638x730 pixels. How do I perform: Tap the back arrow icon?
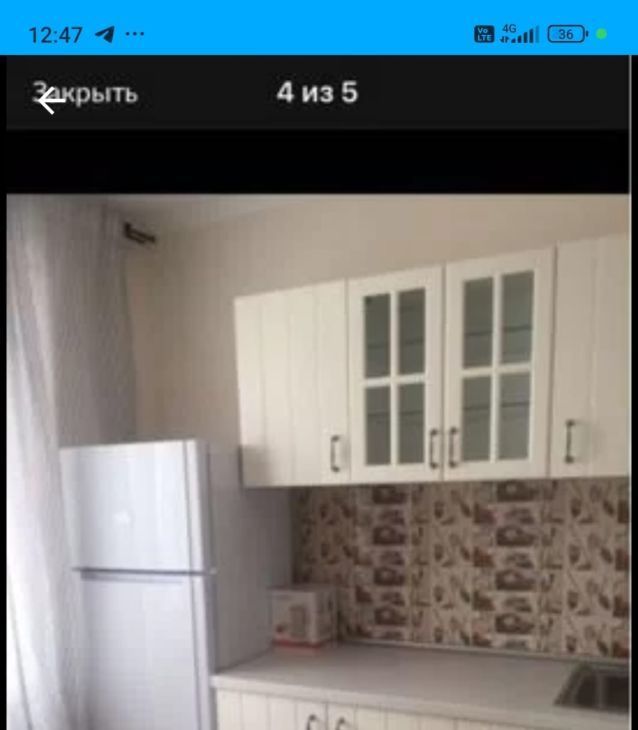click(x=50, y=100)
